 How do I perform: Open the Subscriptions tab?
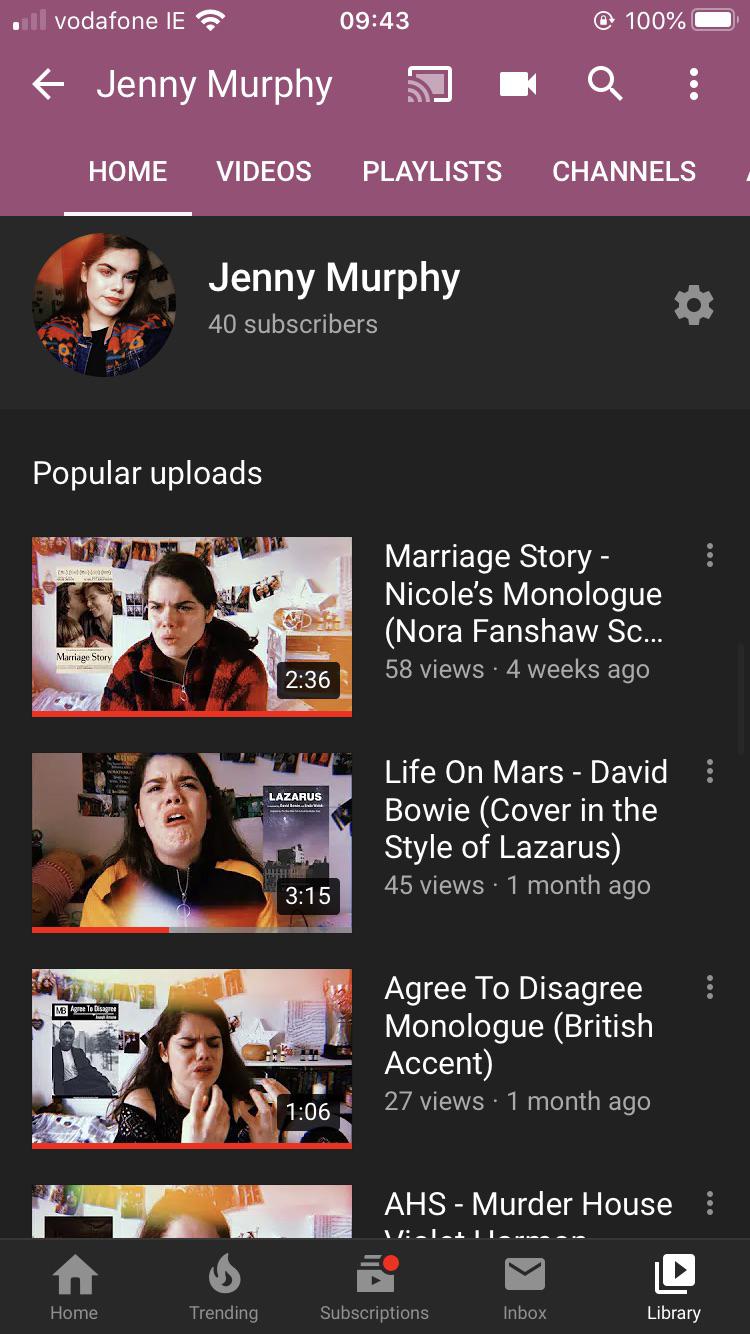coord(374,1289)
